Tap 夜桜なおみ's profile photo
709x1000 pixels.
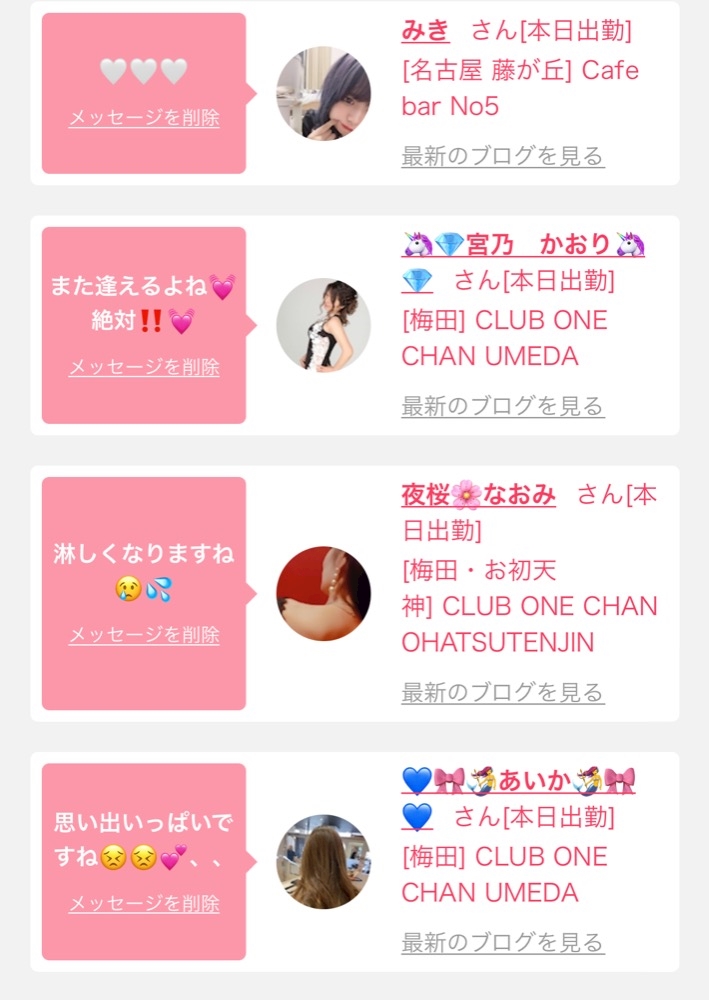click(323, 594)
